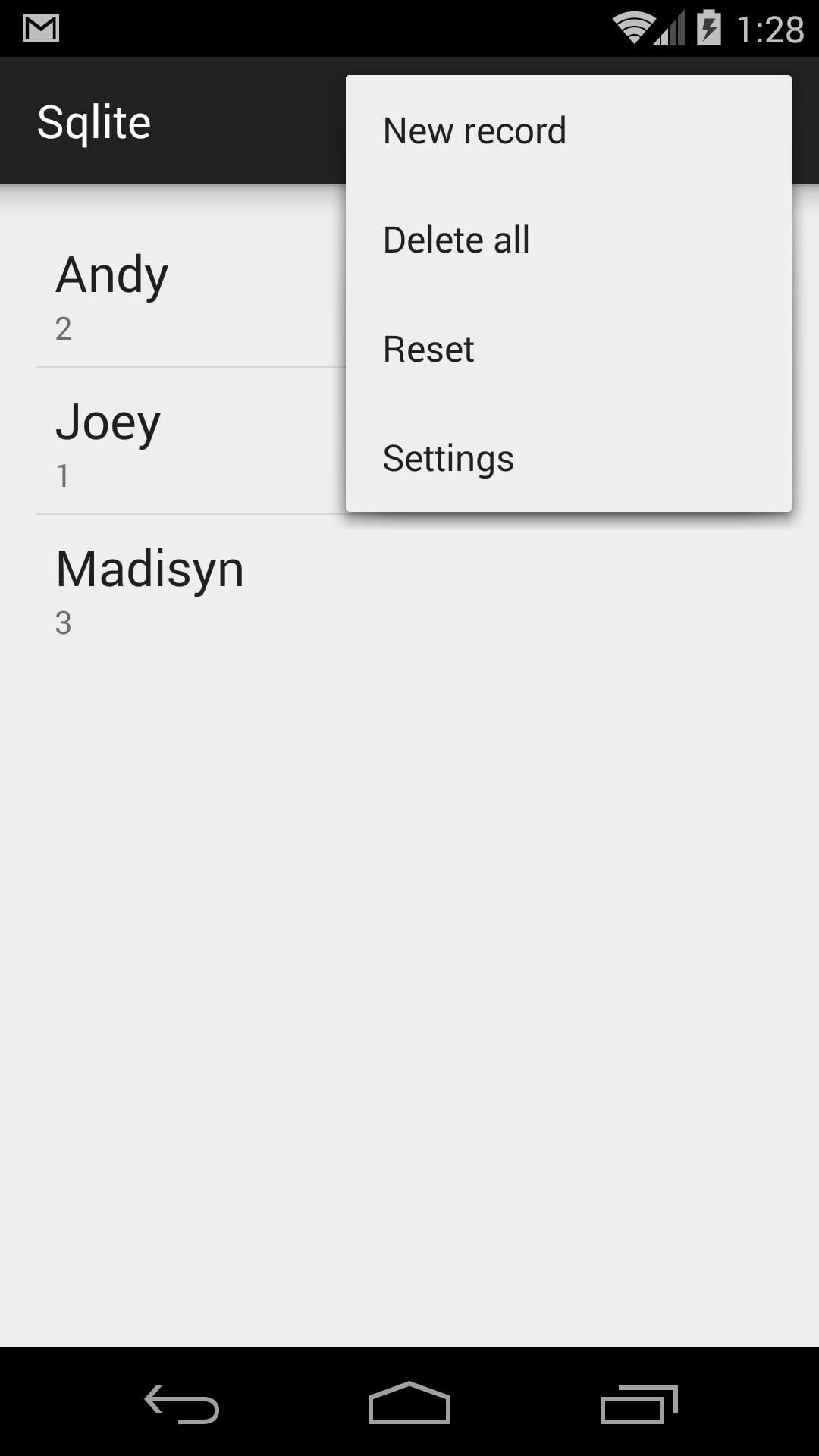Choose Delete all option

point(569,240)
